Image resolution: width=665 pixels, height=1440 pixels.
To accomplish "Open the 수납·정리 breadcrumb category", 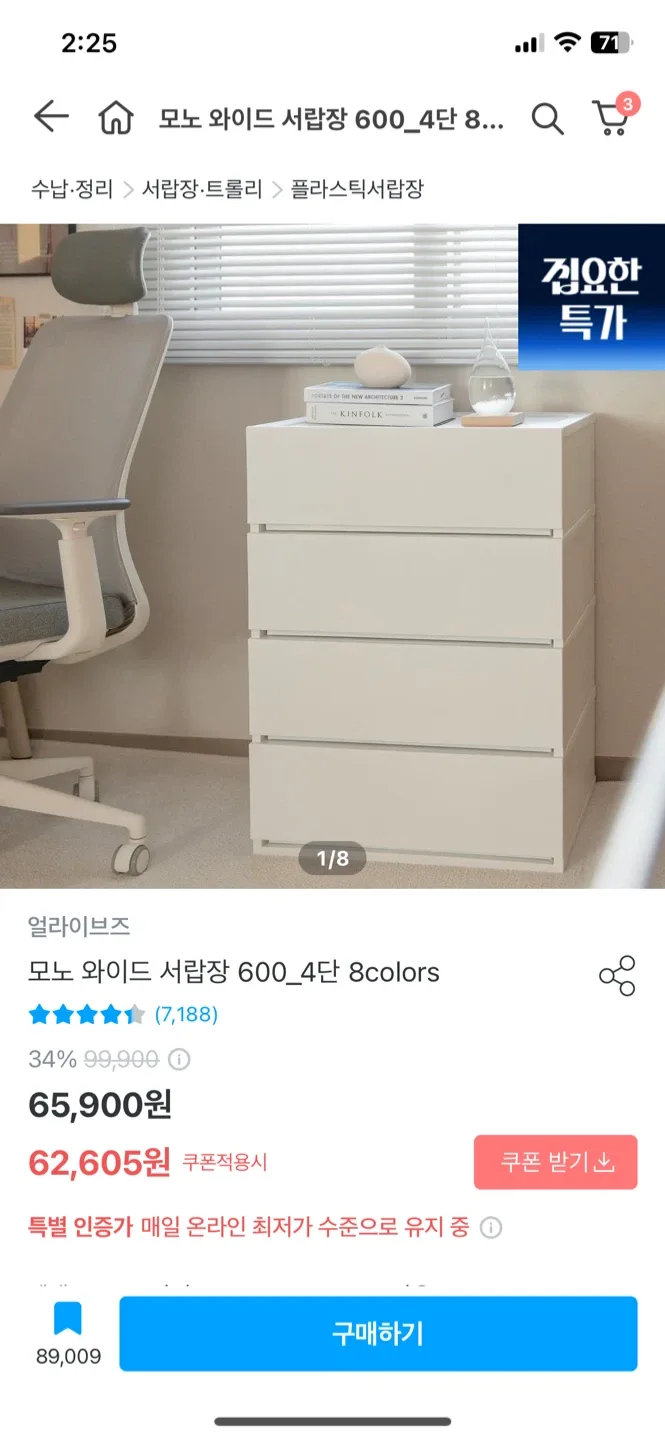I will pos(72,188).
